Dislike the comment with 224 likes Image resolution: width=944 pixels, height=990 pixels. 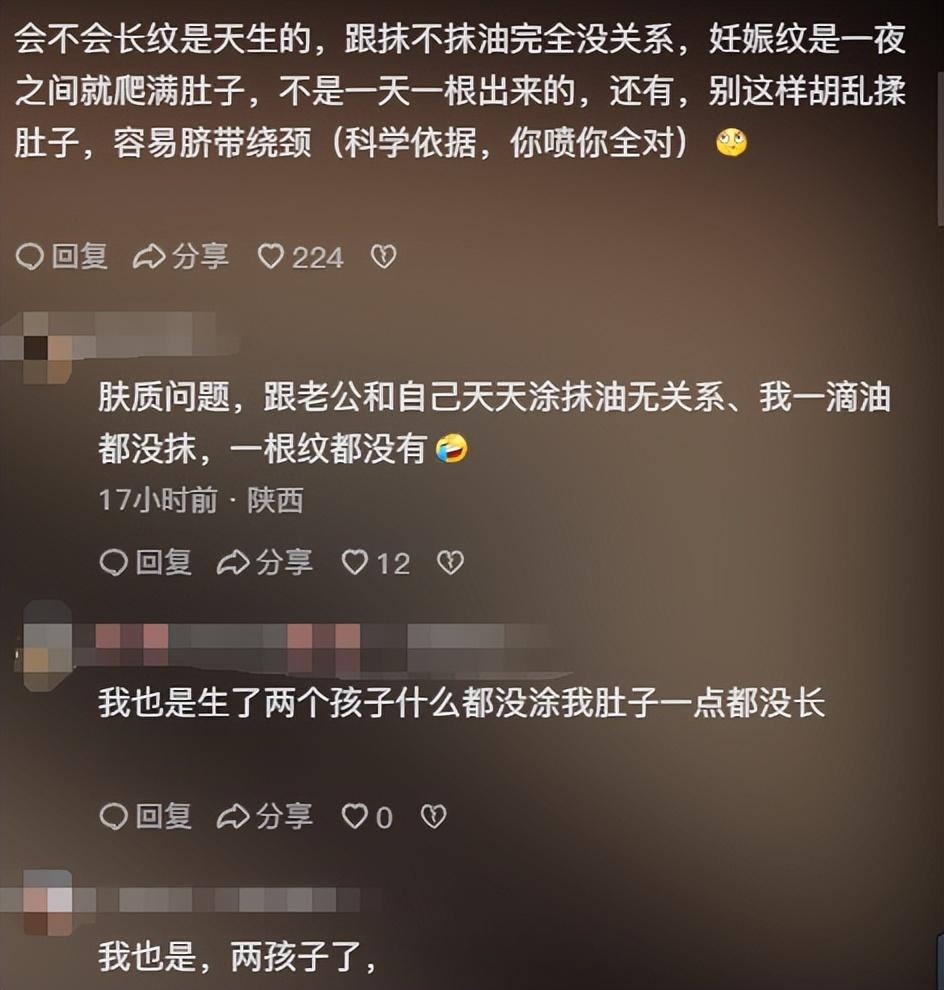384,257
